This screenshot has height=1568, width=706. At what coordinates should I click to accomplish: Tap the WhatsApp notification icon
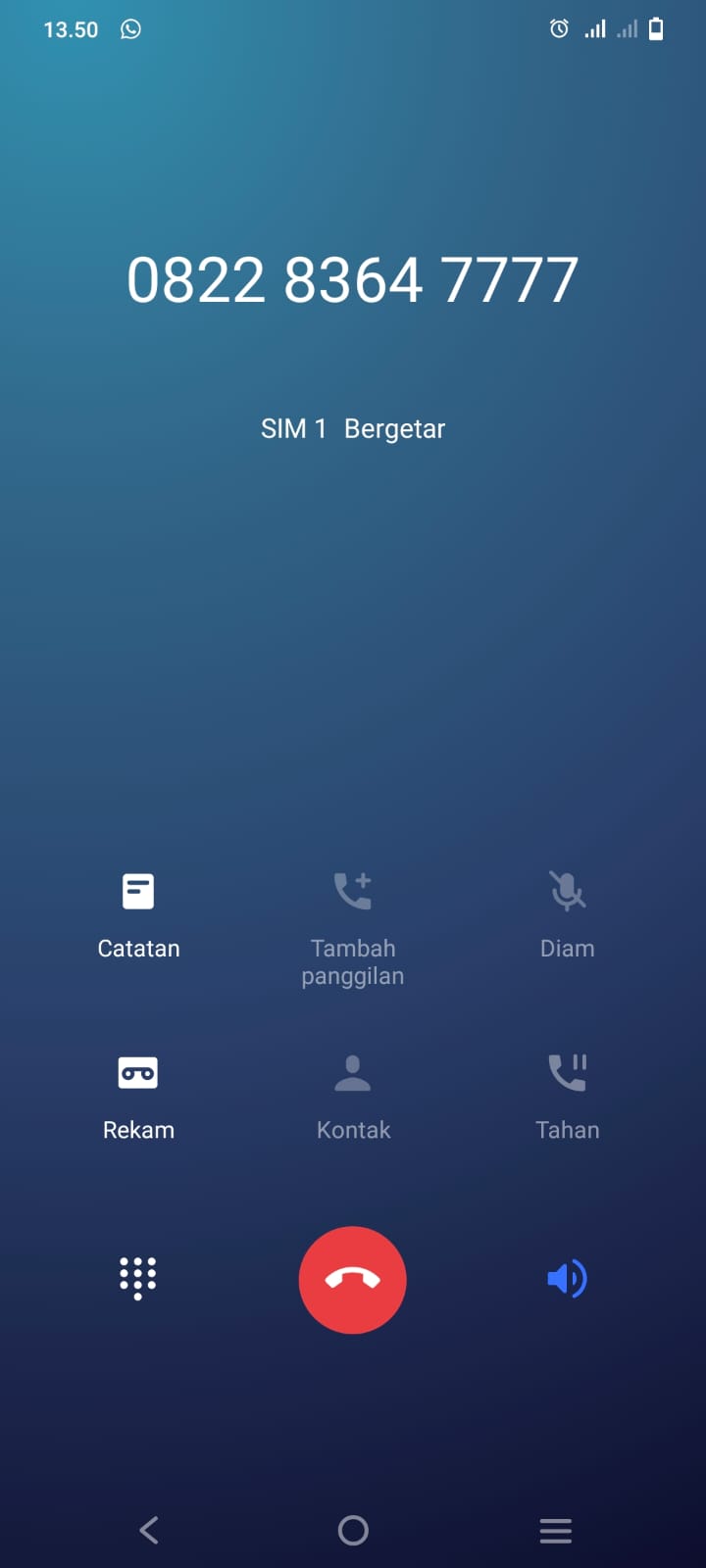point(128,29)
